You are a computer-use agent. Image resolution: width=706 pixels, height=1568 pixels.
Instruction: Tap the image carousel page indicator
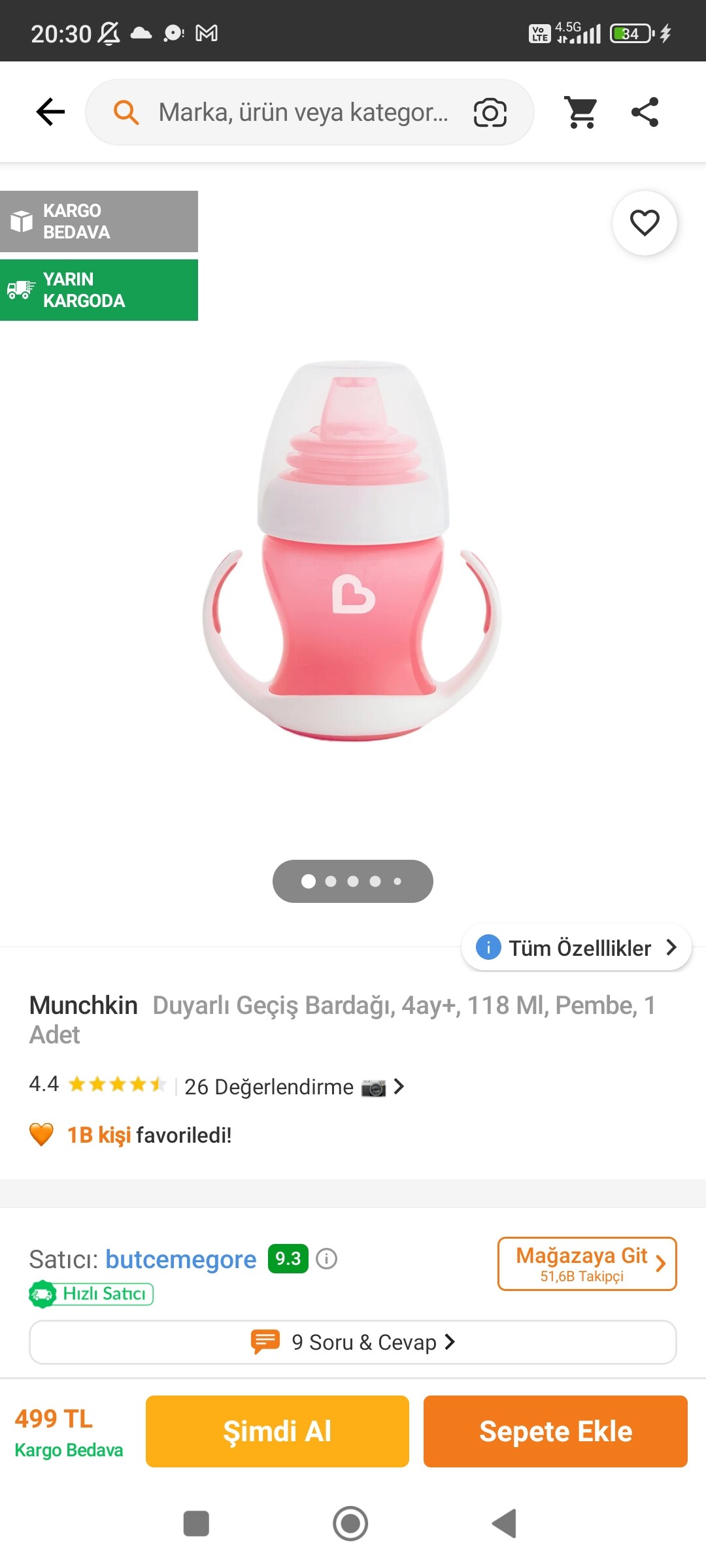pyautogui.click(x=352, y=881)
